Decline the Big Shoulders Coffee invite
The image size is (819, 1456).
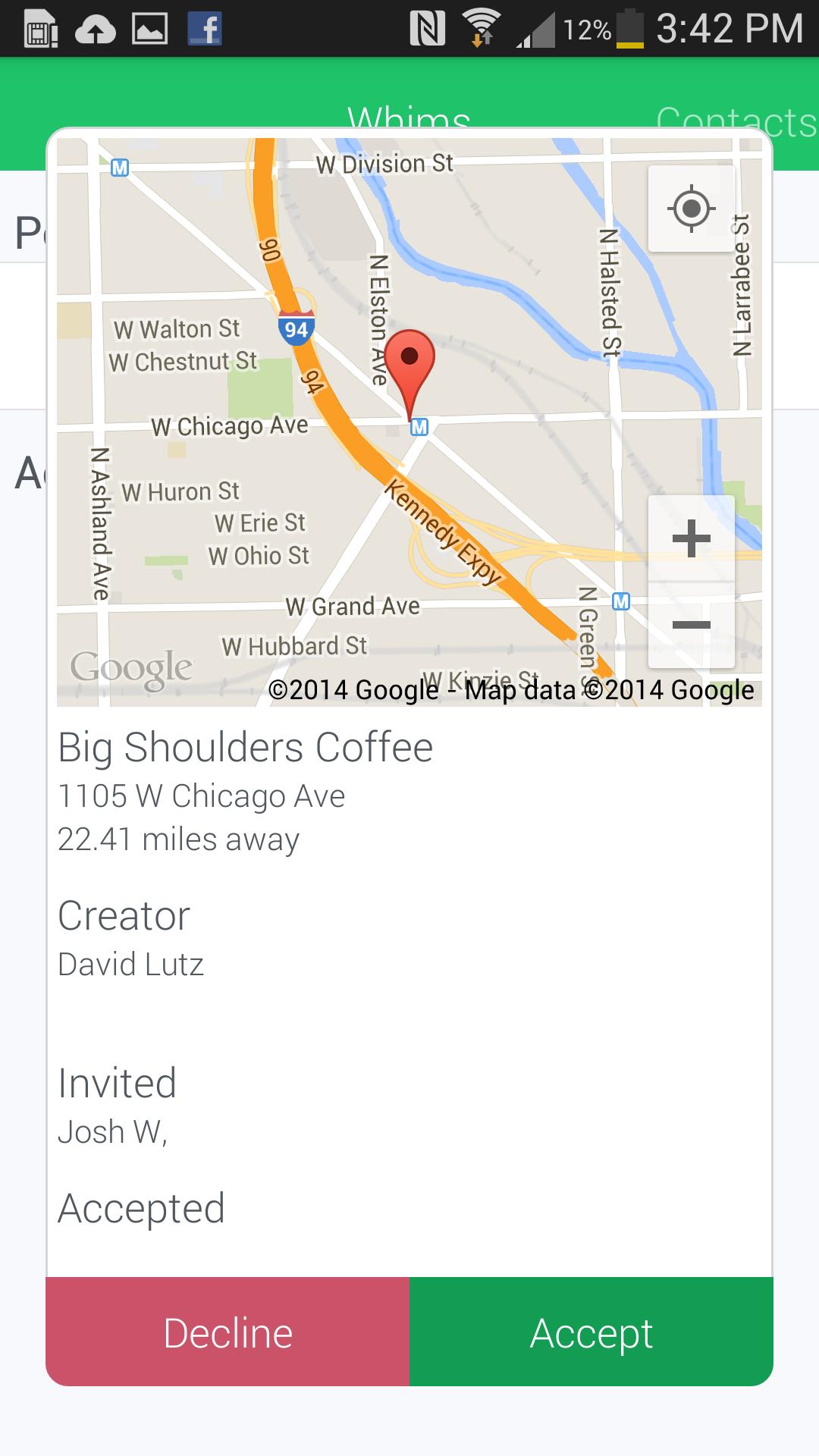pos(227,1332)
